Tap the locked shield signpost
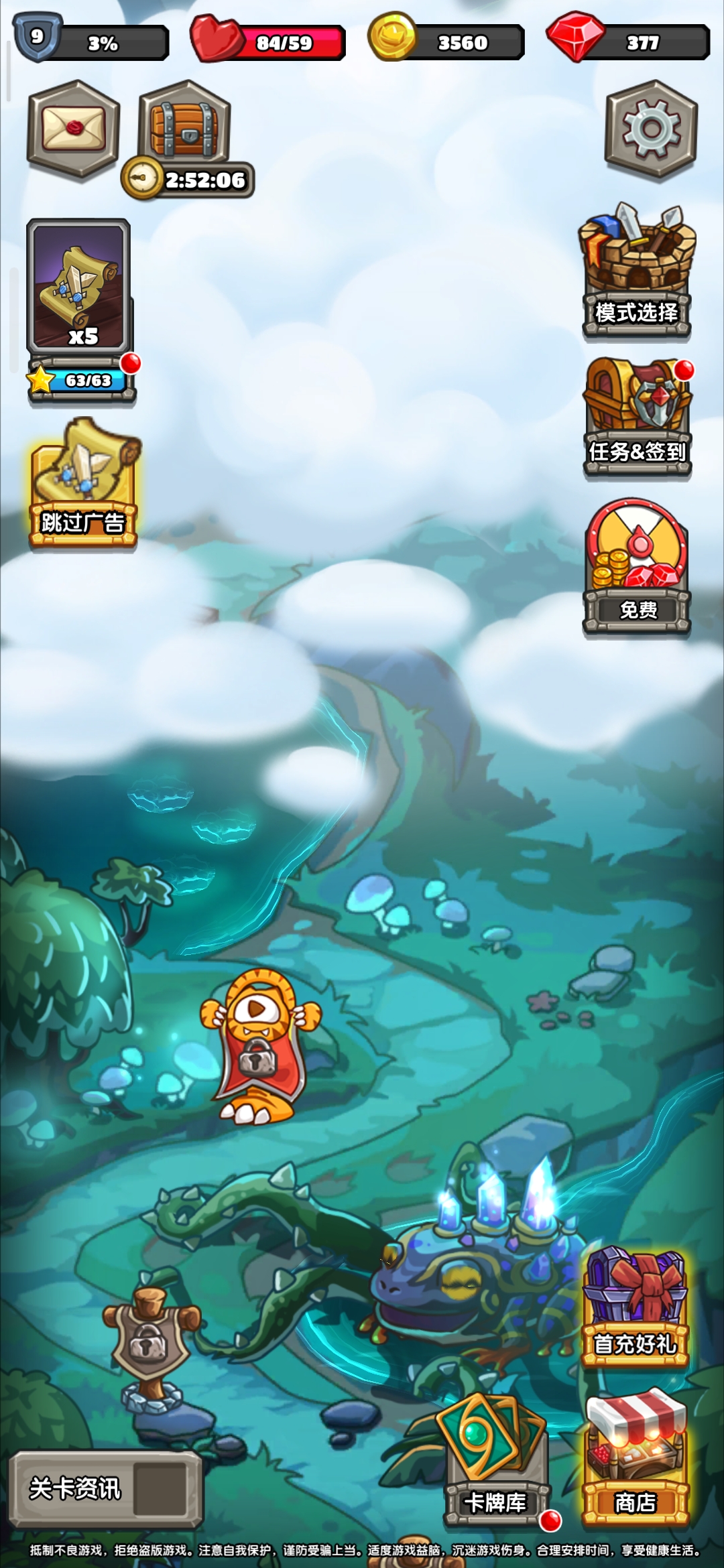The height and width of the screenshot is (1568, 724). (149, 1339)
